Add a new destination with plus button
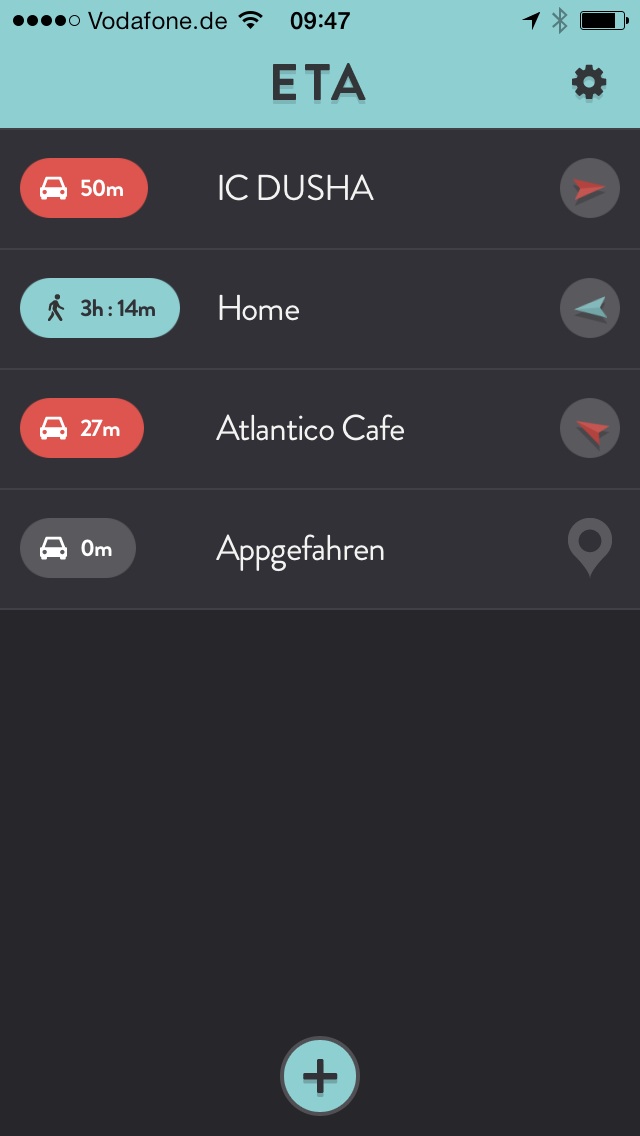640x1136 pixels. point(320,1076)
